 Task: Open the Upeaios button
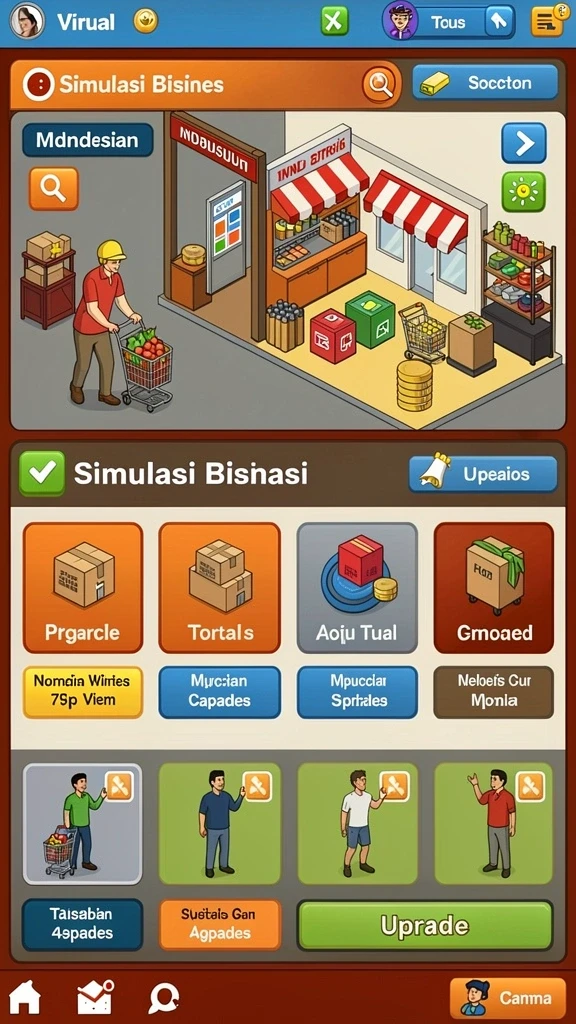click(x=483, y=474)
